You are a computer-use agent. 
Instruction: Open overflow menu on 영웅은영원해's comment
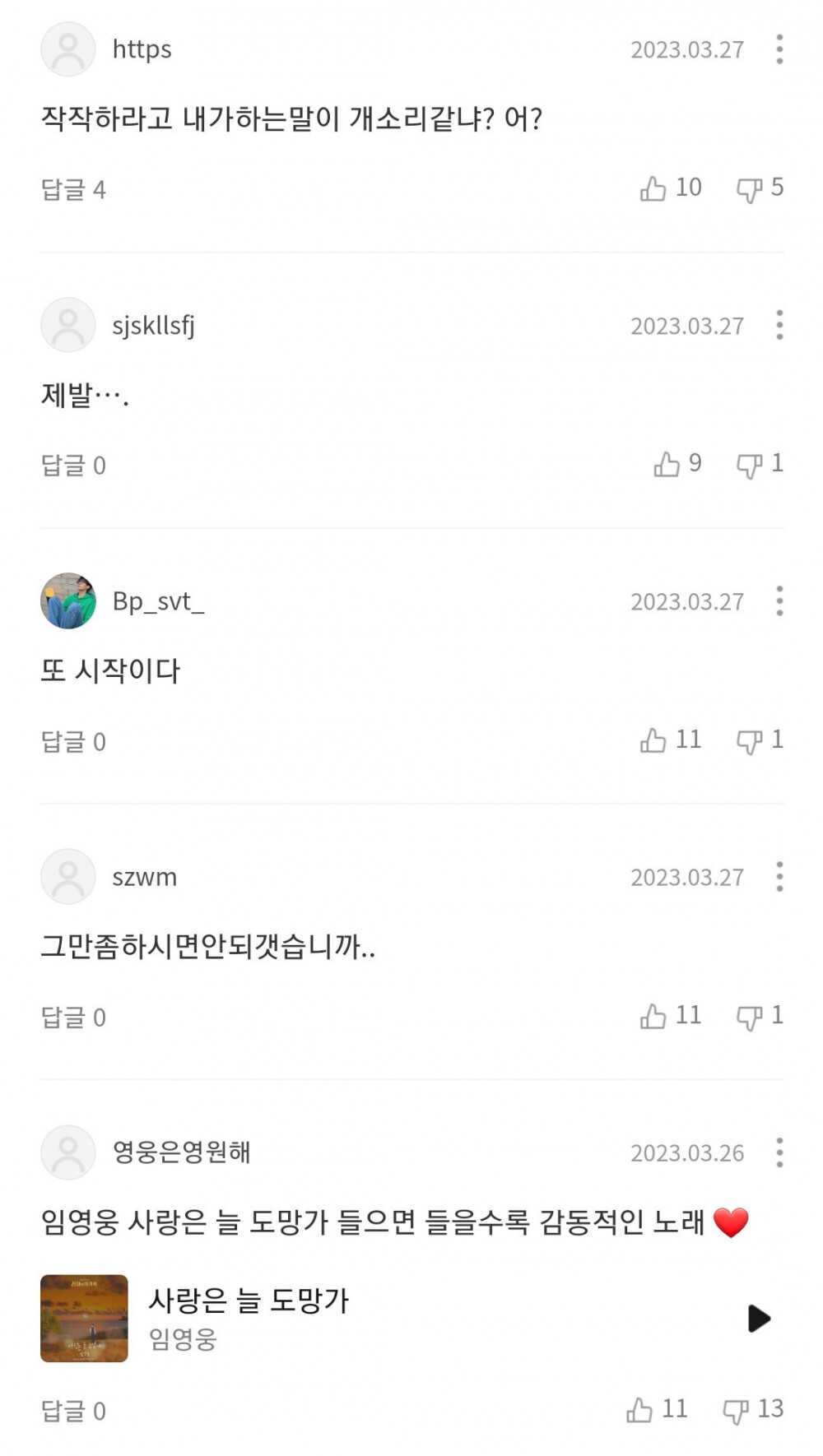779,1152
